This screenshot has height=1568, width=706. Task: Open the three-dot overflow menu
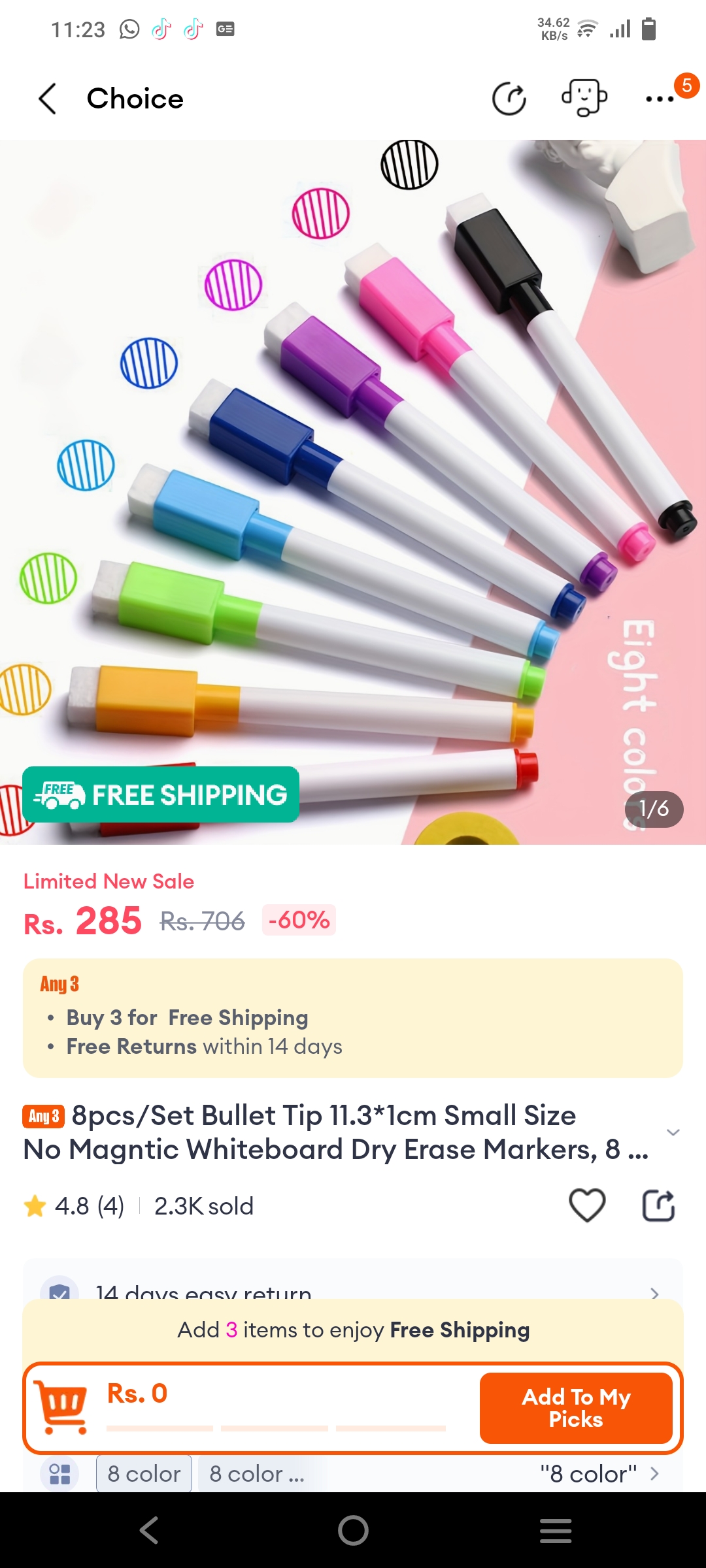pyautogui.click(x=660, y=99)
